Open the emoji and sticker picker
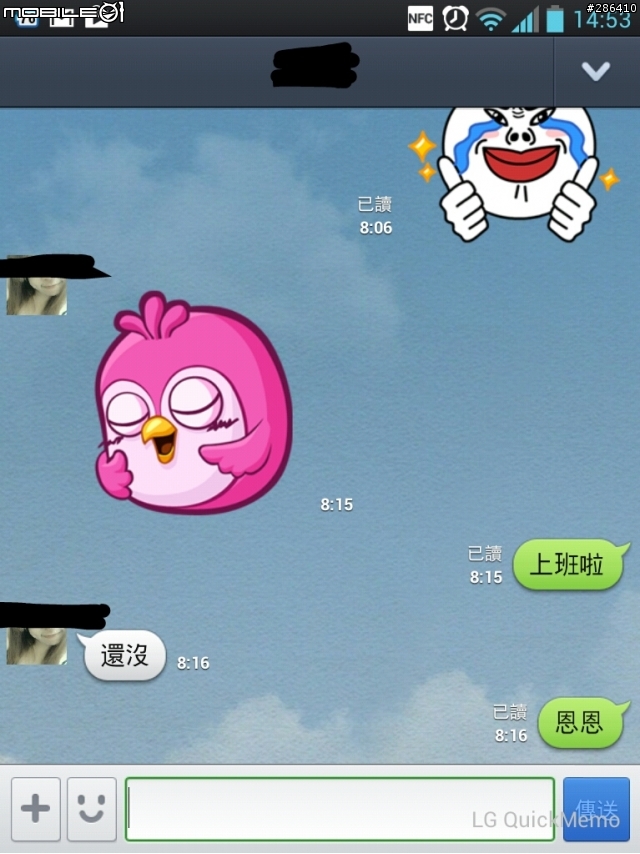Viewport: 640px width, 854px height. click(x=92, y=808)
